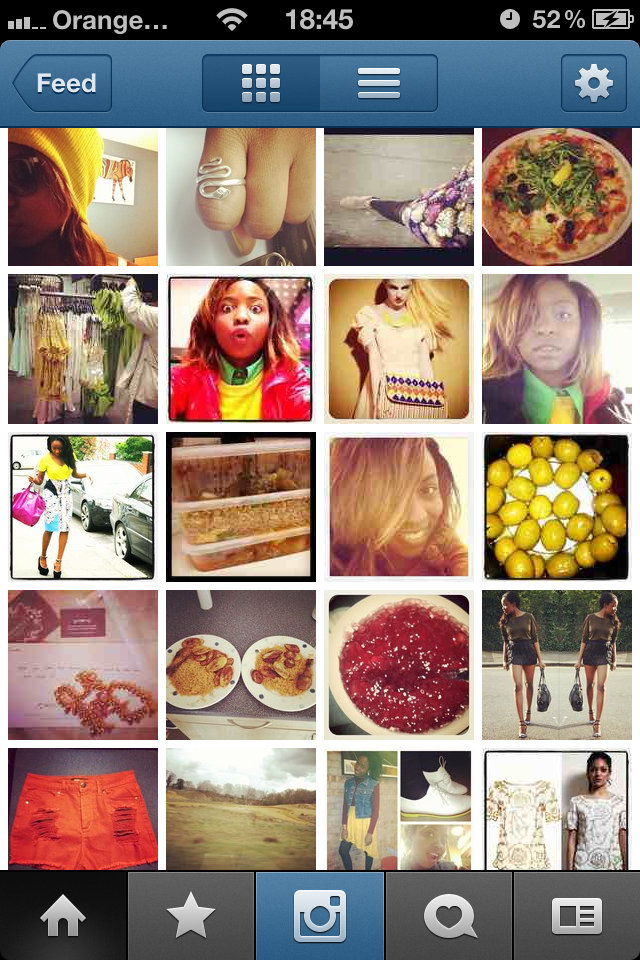Open the grassy landscape photo
640x960 pixels.
[x=241, y=809]
